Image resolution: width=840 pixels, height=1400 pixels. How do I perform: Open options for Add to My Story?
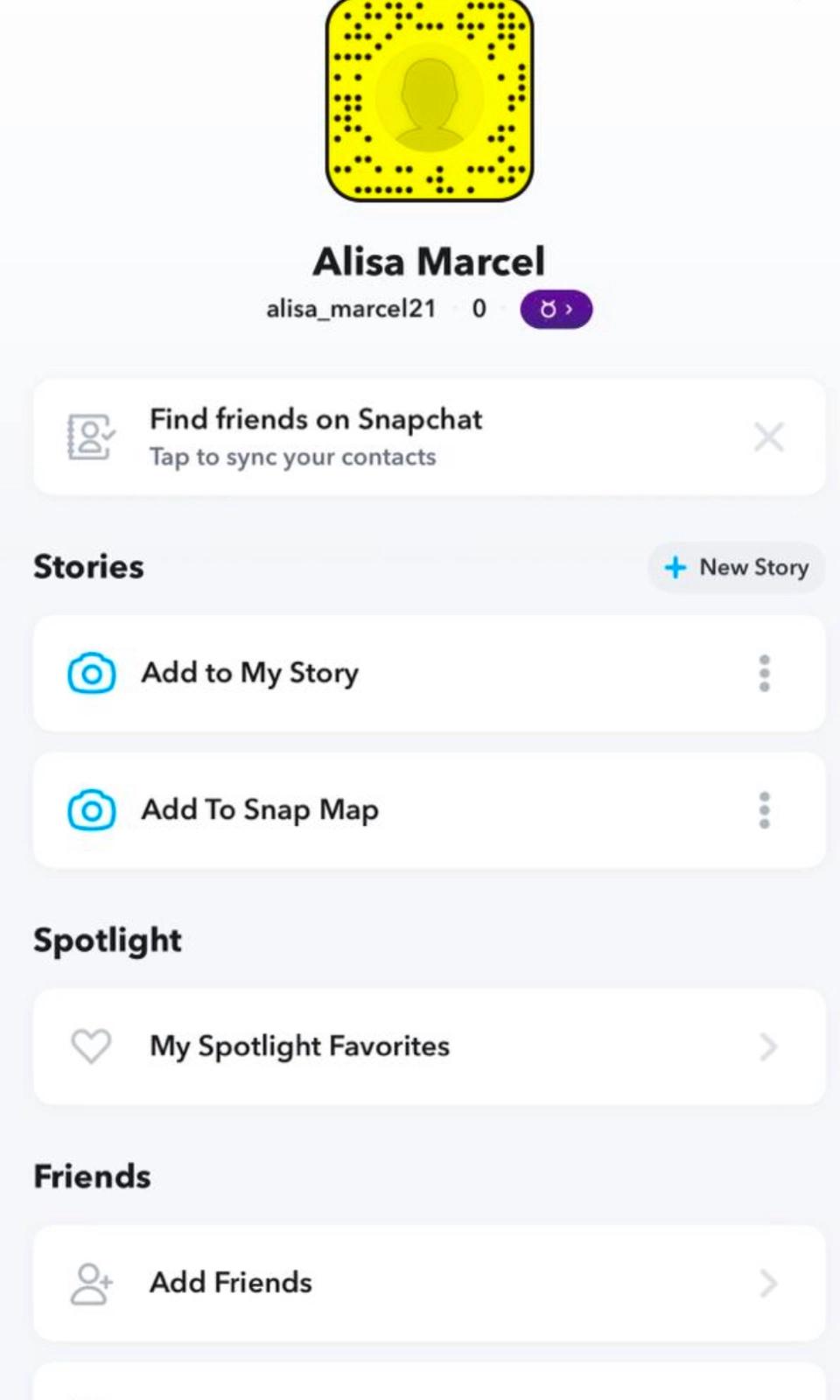click(x=764, y=673)
